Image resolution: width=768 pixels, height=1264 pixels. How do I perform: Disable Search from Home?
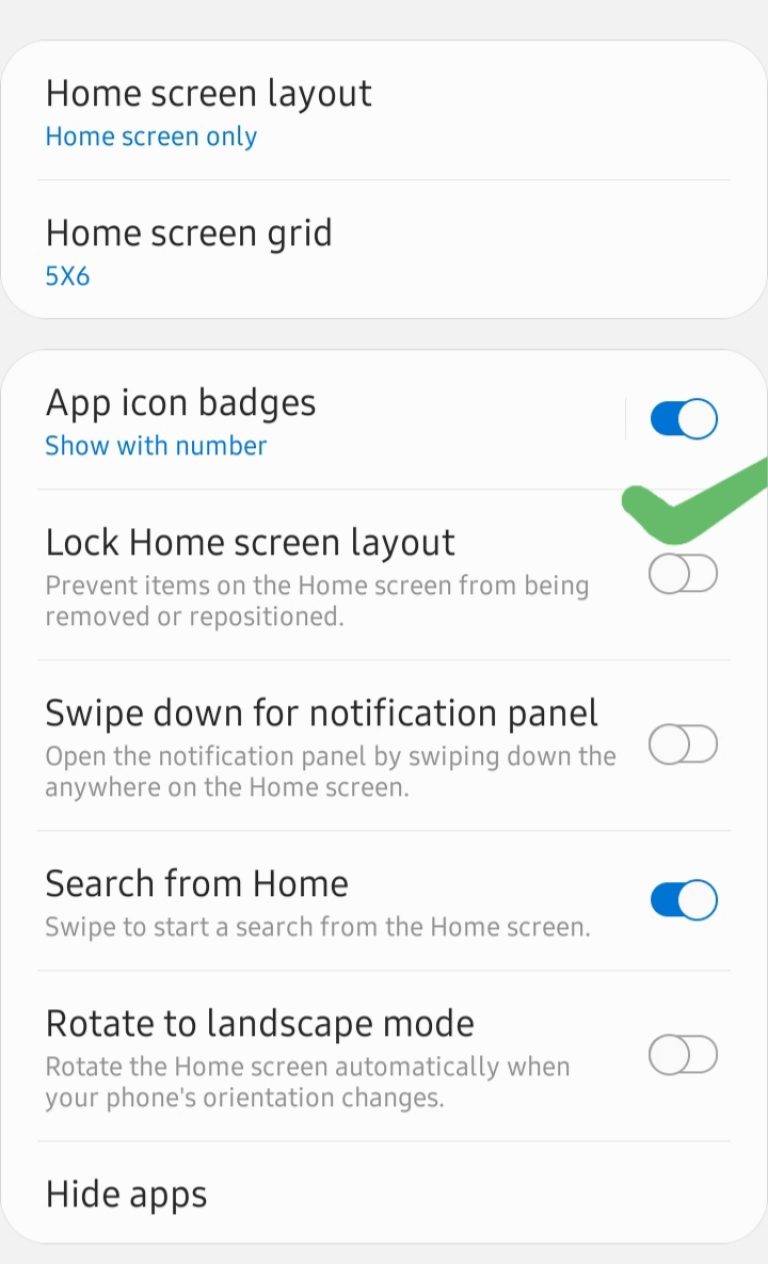tap(681, 899)
